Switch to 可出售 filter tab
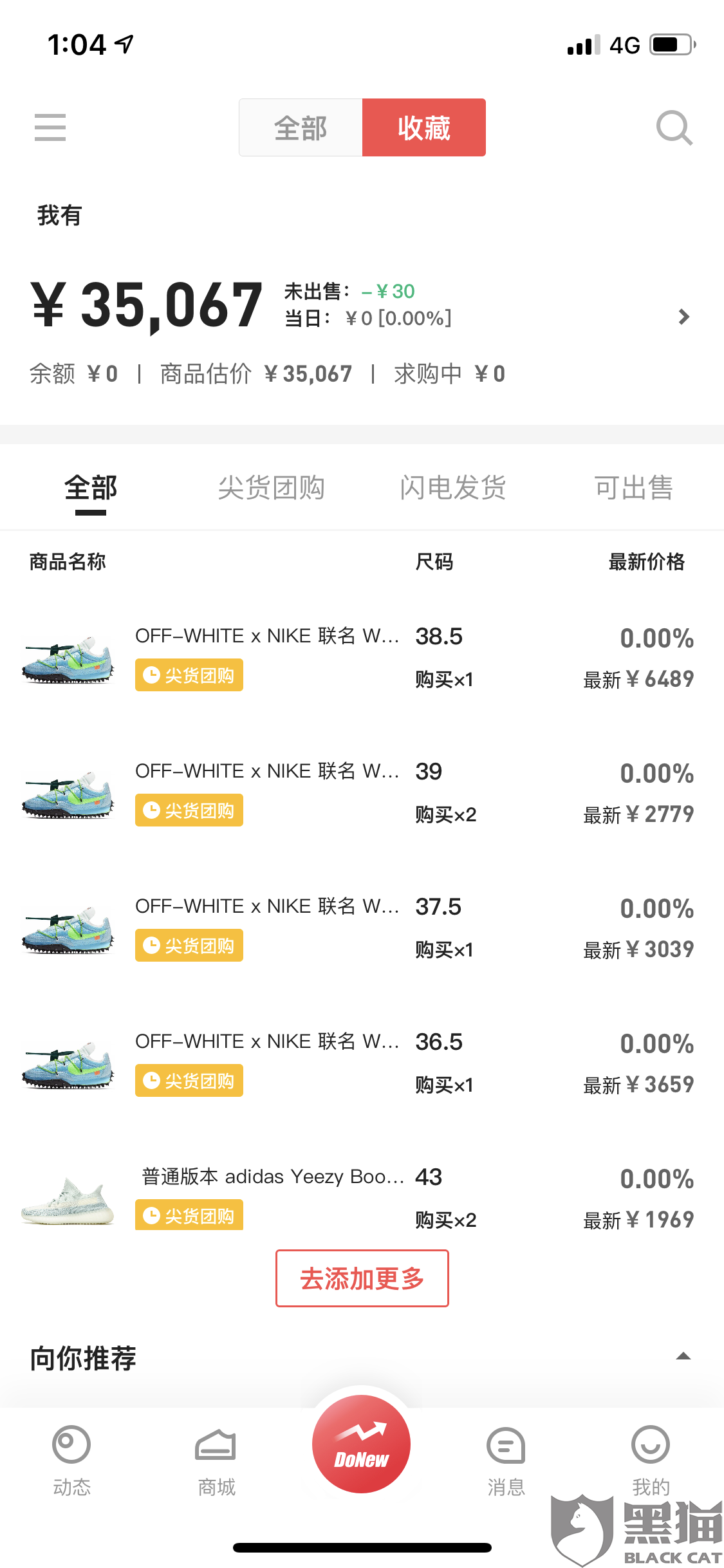 pyautogui.click(x=633, y=487)
